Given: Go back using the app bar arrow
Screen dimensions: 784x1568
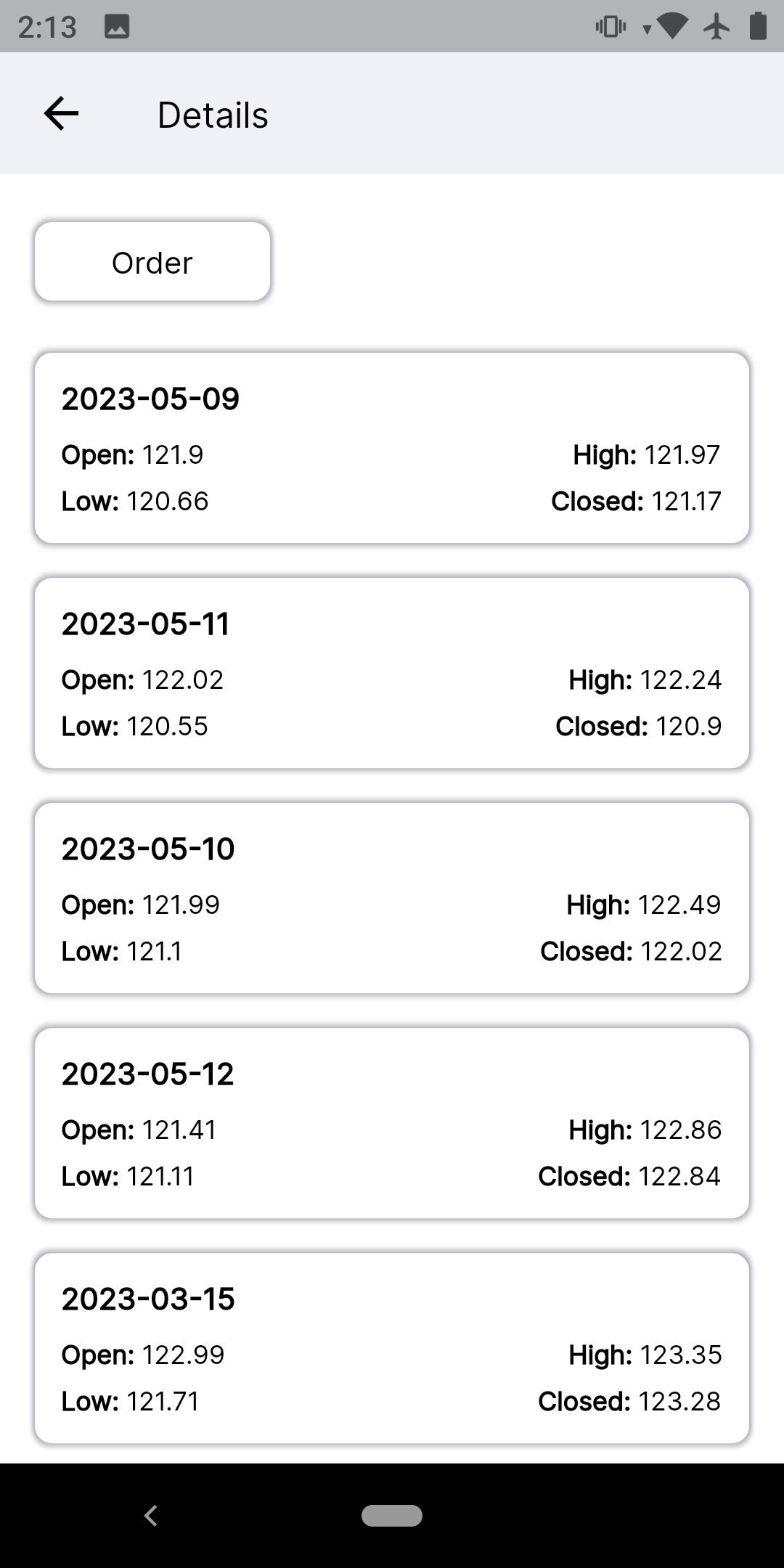Looking at the screenshot, I should coord(61,114).
